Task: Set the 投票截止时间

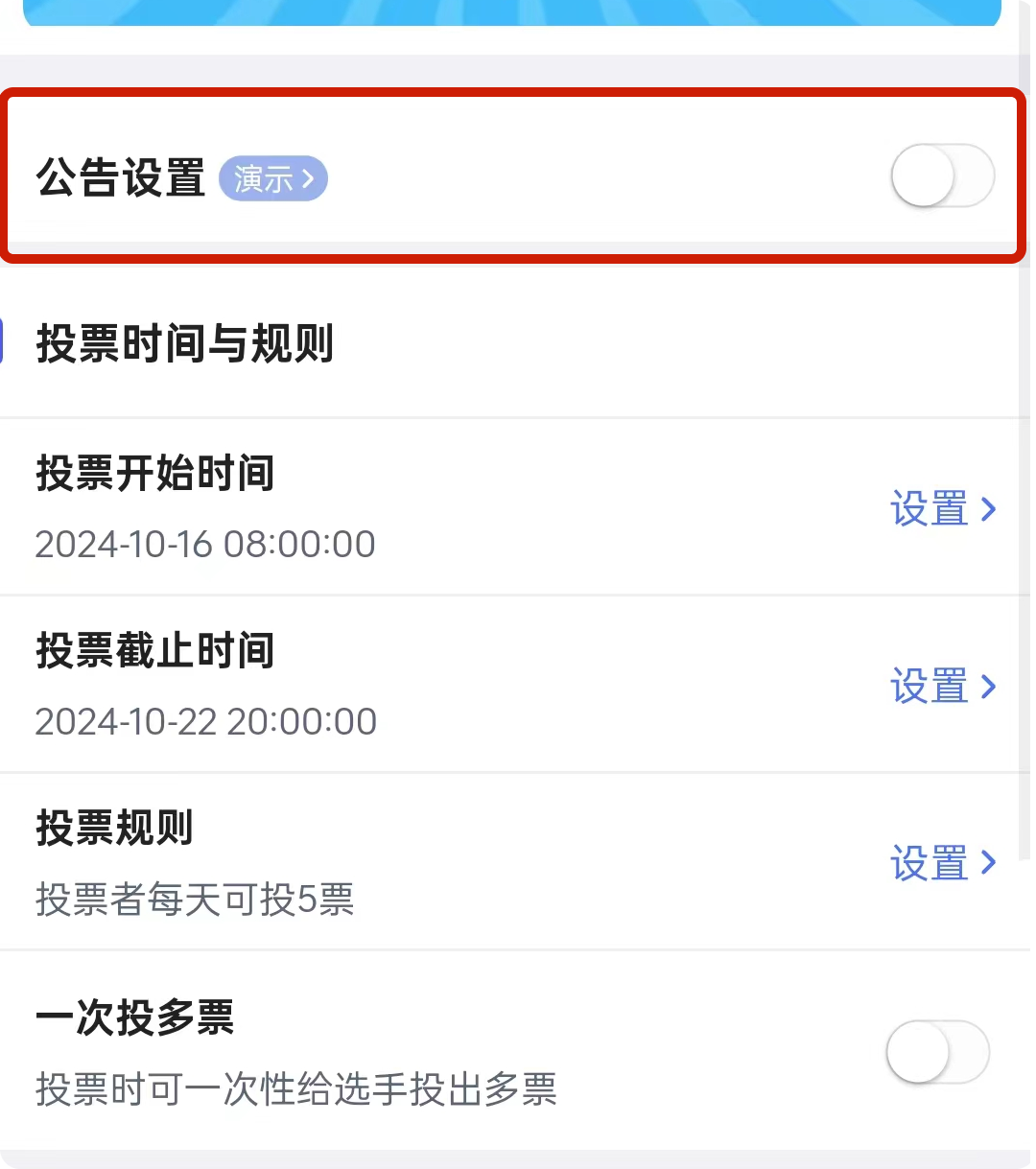Action: pyautogui.click(x=943, y=687)
